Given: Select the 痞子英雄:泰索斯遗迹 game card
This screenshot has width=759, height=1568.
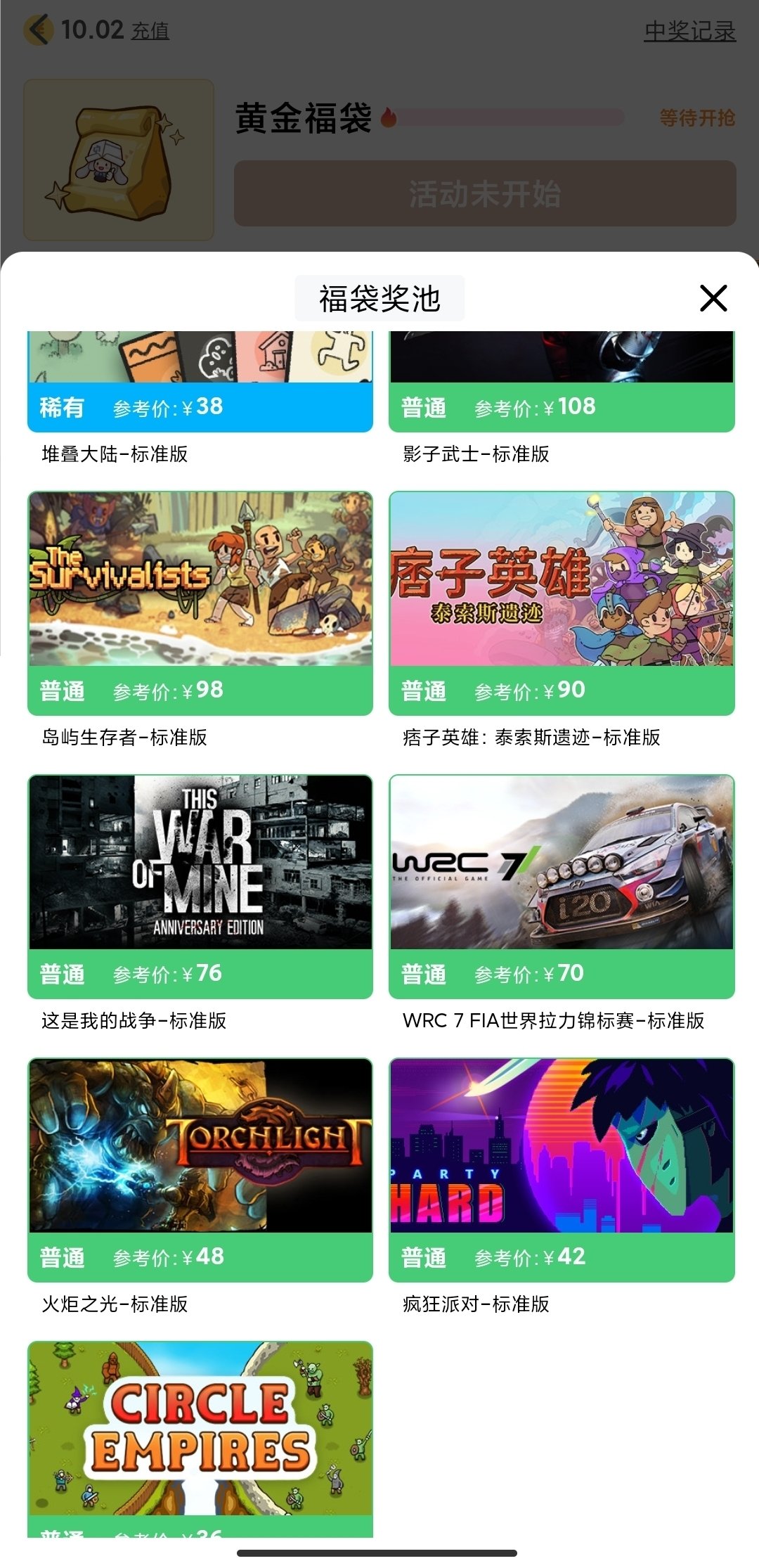Looking at the screenshot, I should click(x=562, y=603).
